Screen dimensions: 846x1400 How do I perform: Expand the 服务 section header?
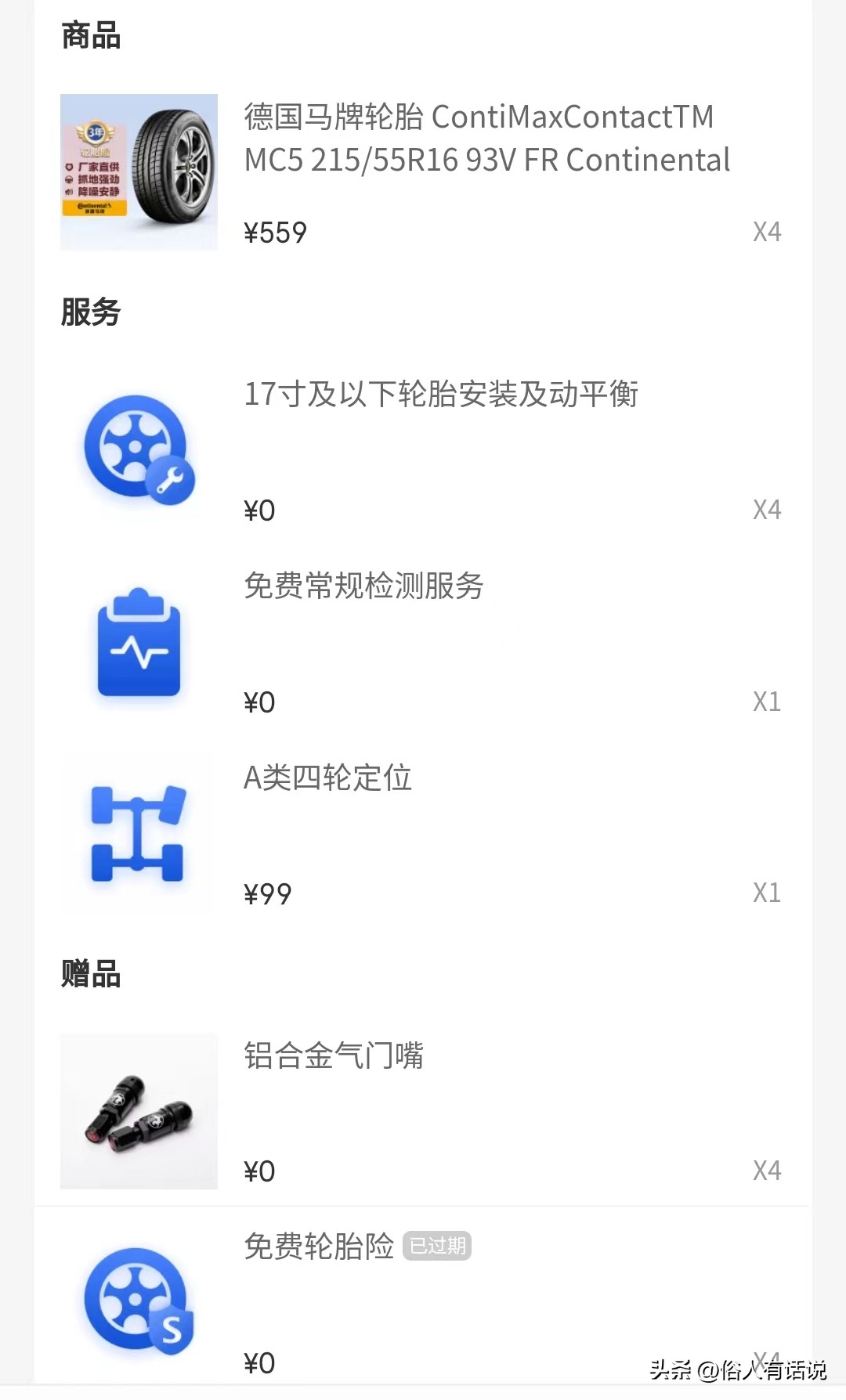(91, 312)
